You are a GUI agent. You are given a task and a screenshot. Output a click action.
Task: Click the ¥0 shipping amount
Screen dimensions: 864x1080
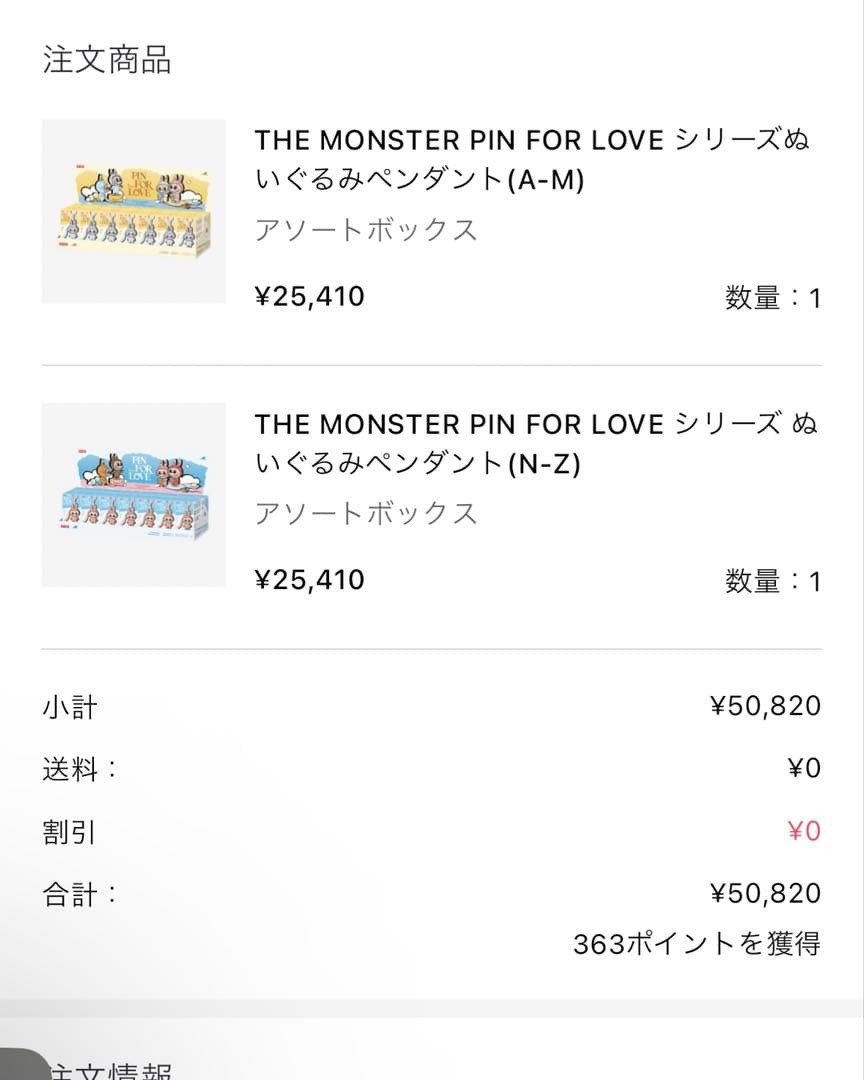pos(806,768)
